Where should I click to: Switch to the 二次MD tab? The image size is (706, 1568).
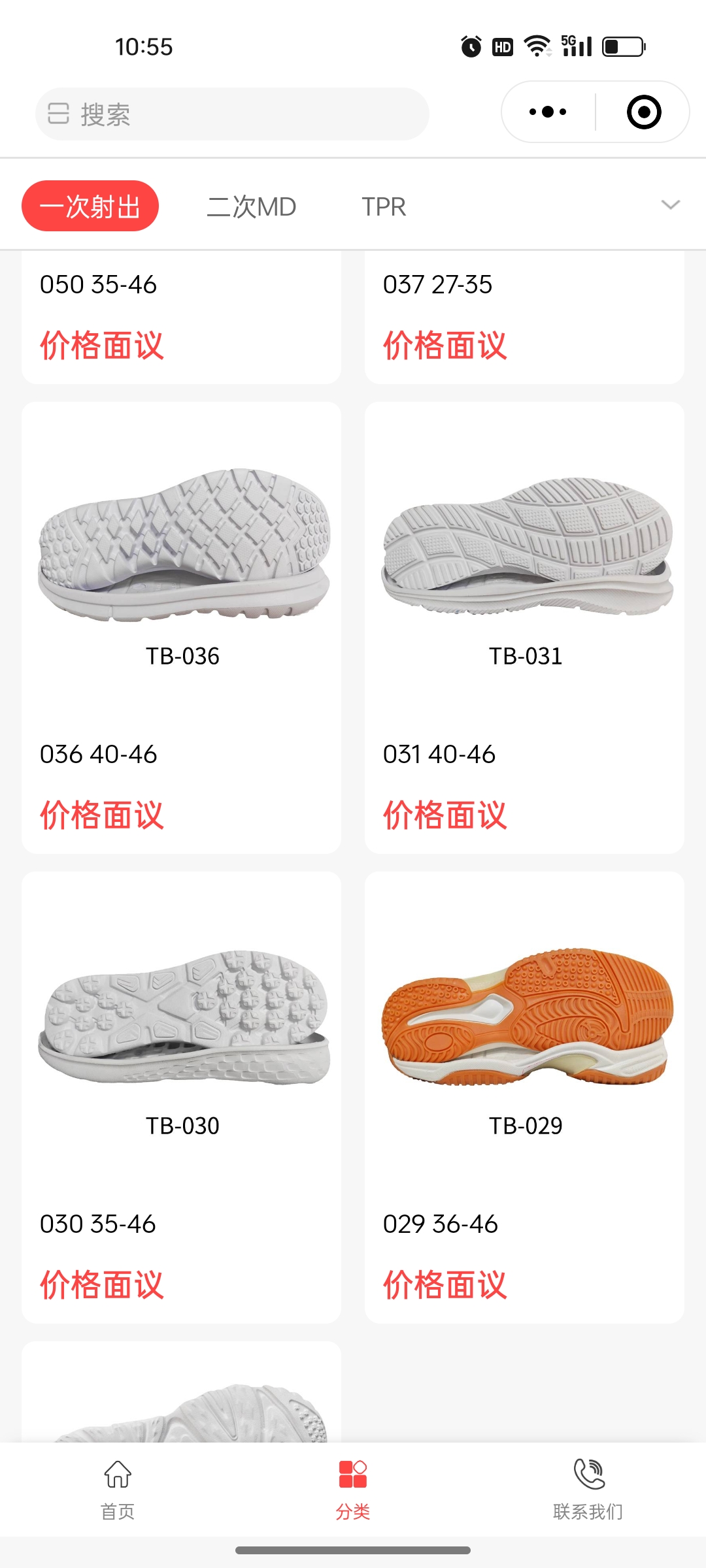[x=252, y=206]
